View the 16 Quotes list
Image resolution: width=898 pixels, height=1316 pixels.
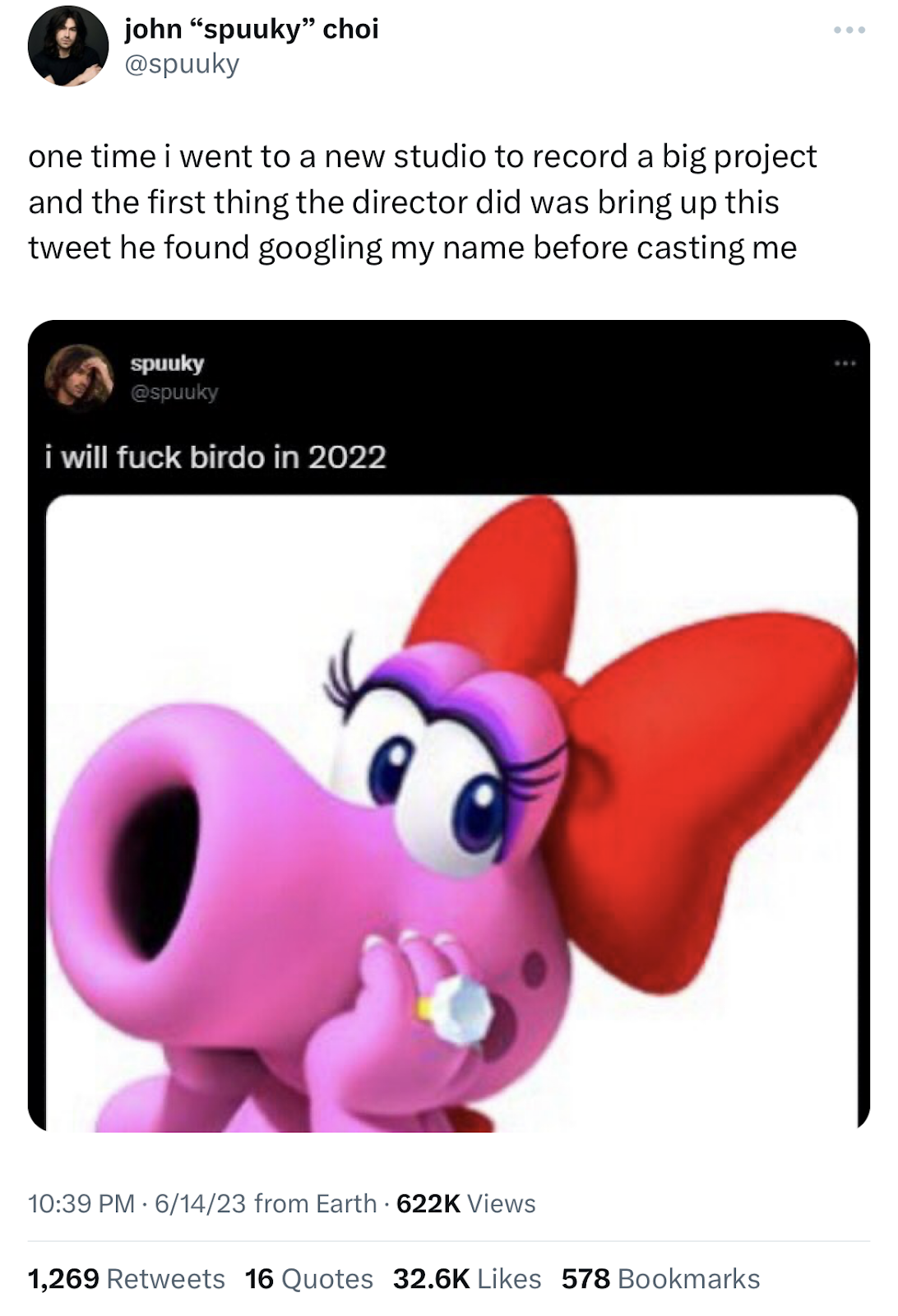tap(308, 1278)
